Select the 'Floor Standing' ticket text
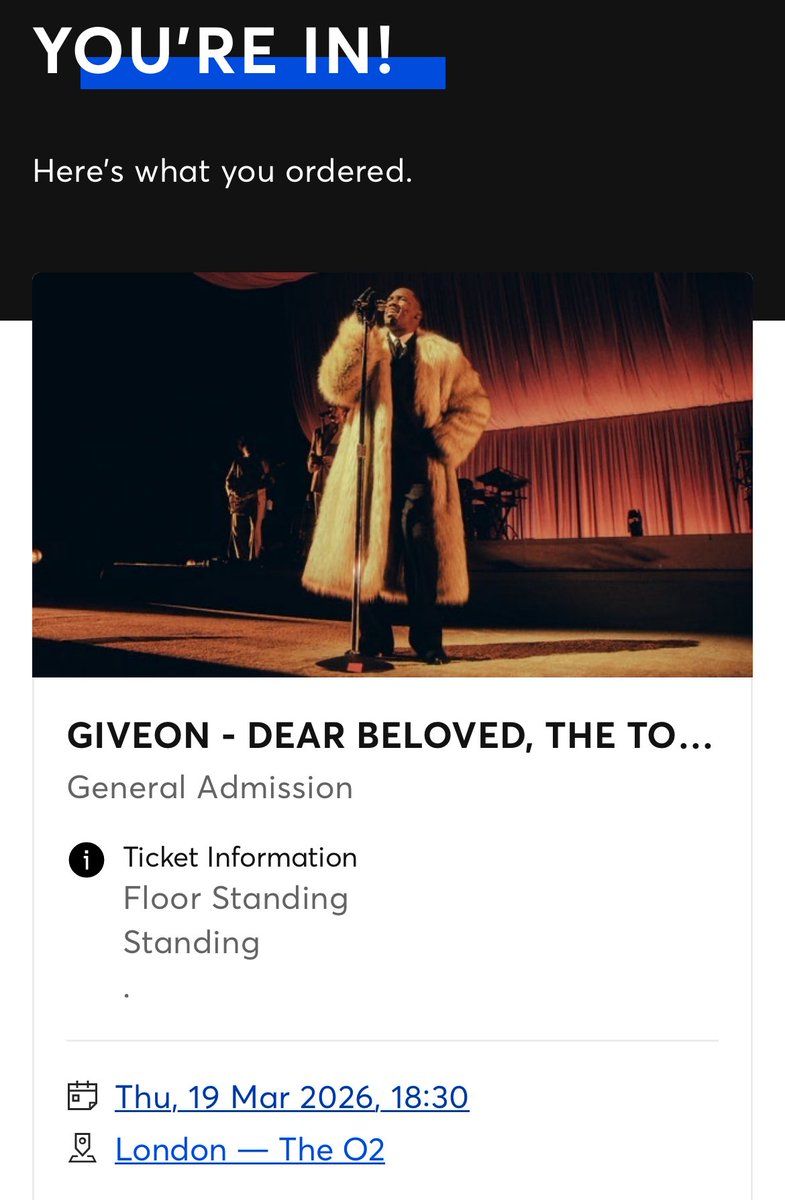This screenshot has height=1200, width=785. pyautogui.click(x=235, y=898)
